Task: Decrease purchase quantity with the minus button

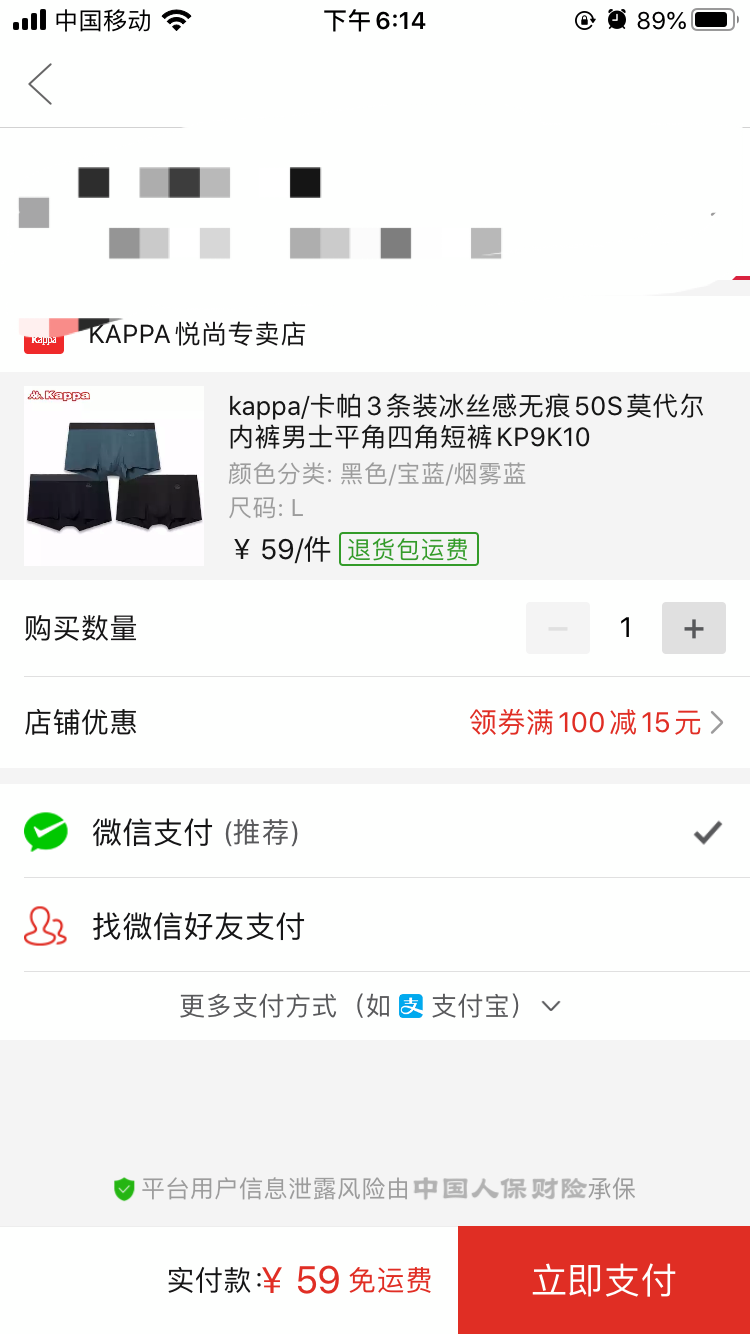Action: point(558,629)
